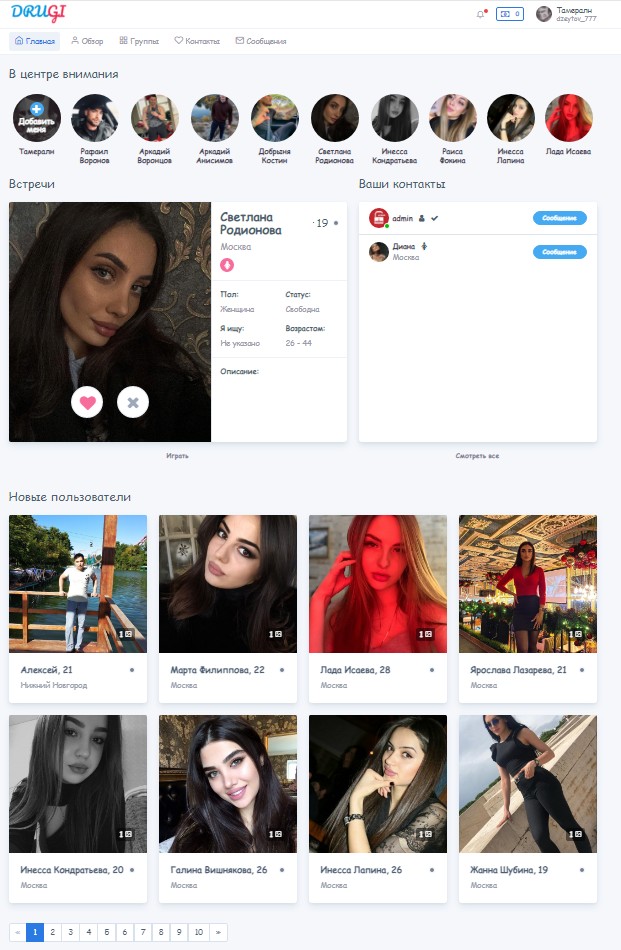Skip Светлана Родионова with the cross button
This screenshot has height=950, width=621.
[x=133, y=402]
